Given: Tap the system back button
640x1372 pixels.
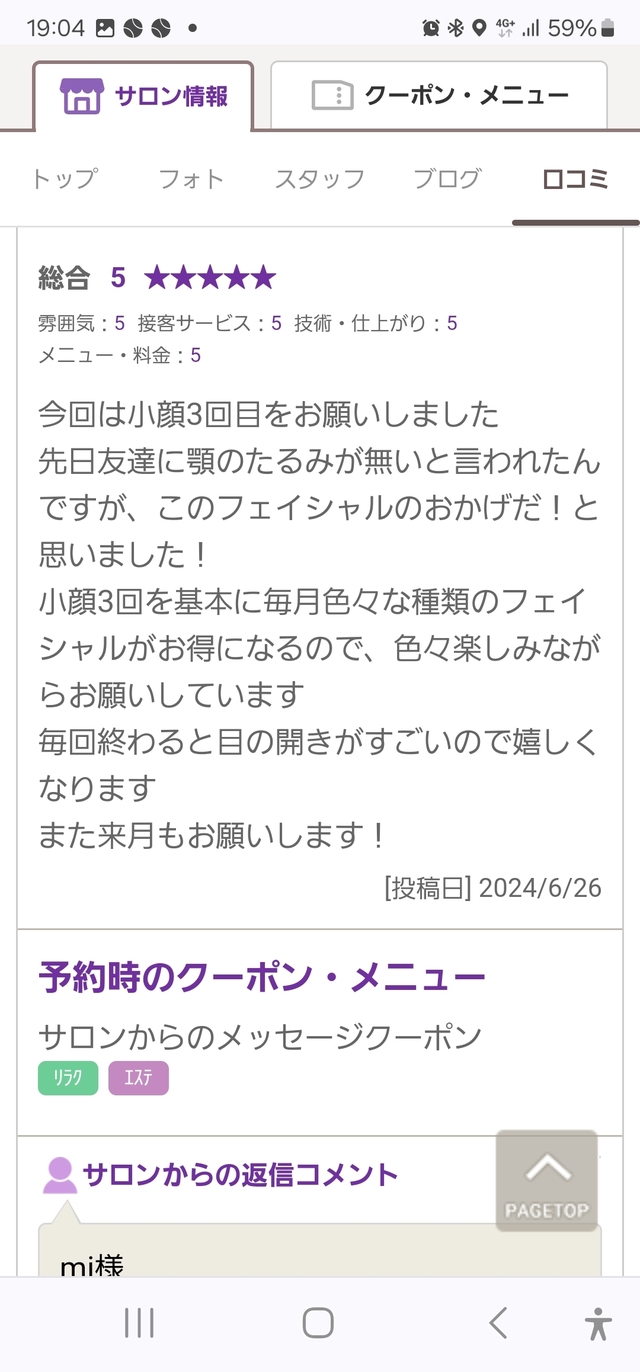Looking at the screenshot, I should tap(498, 1323).
